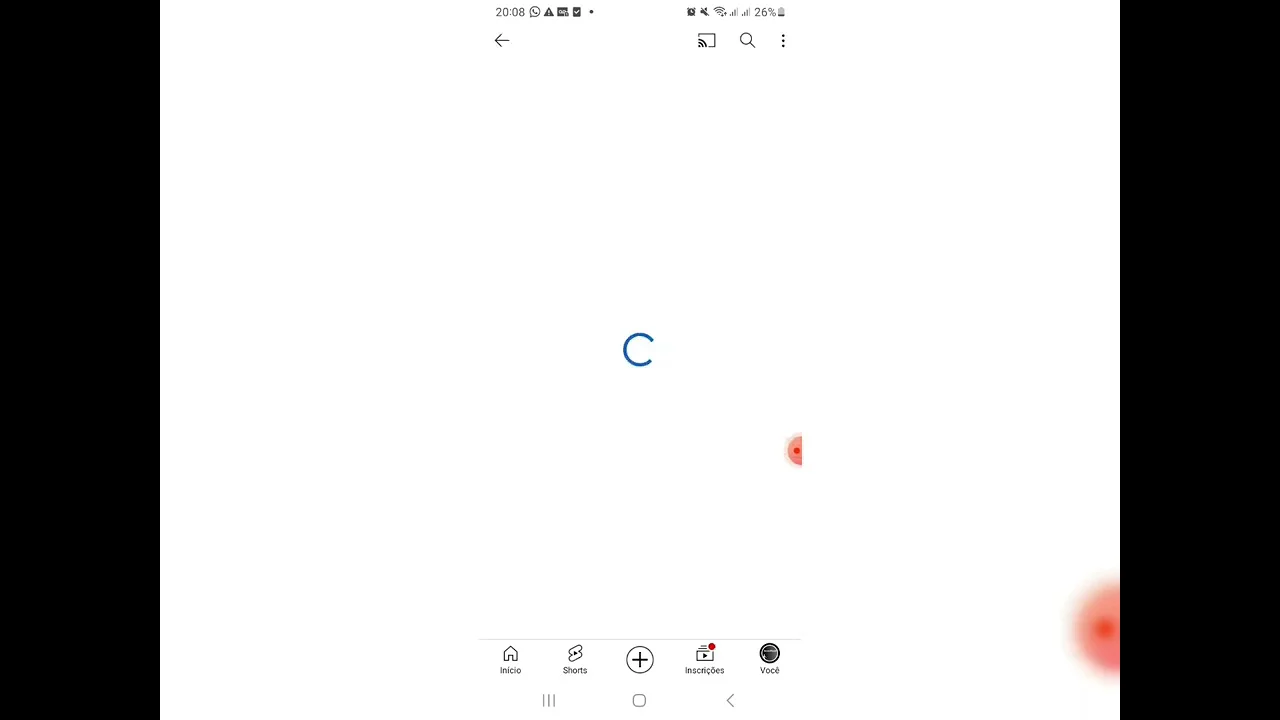This screenshot has width=1280, height=720.
Task: Open the cast to device icon
Action: point(707,41)
